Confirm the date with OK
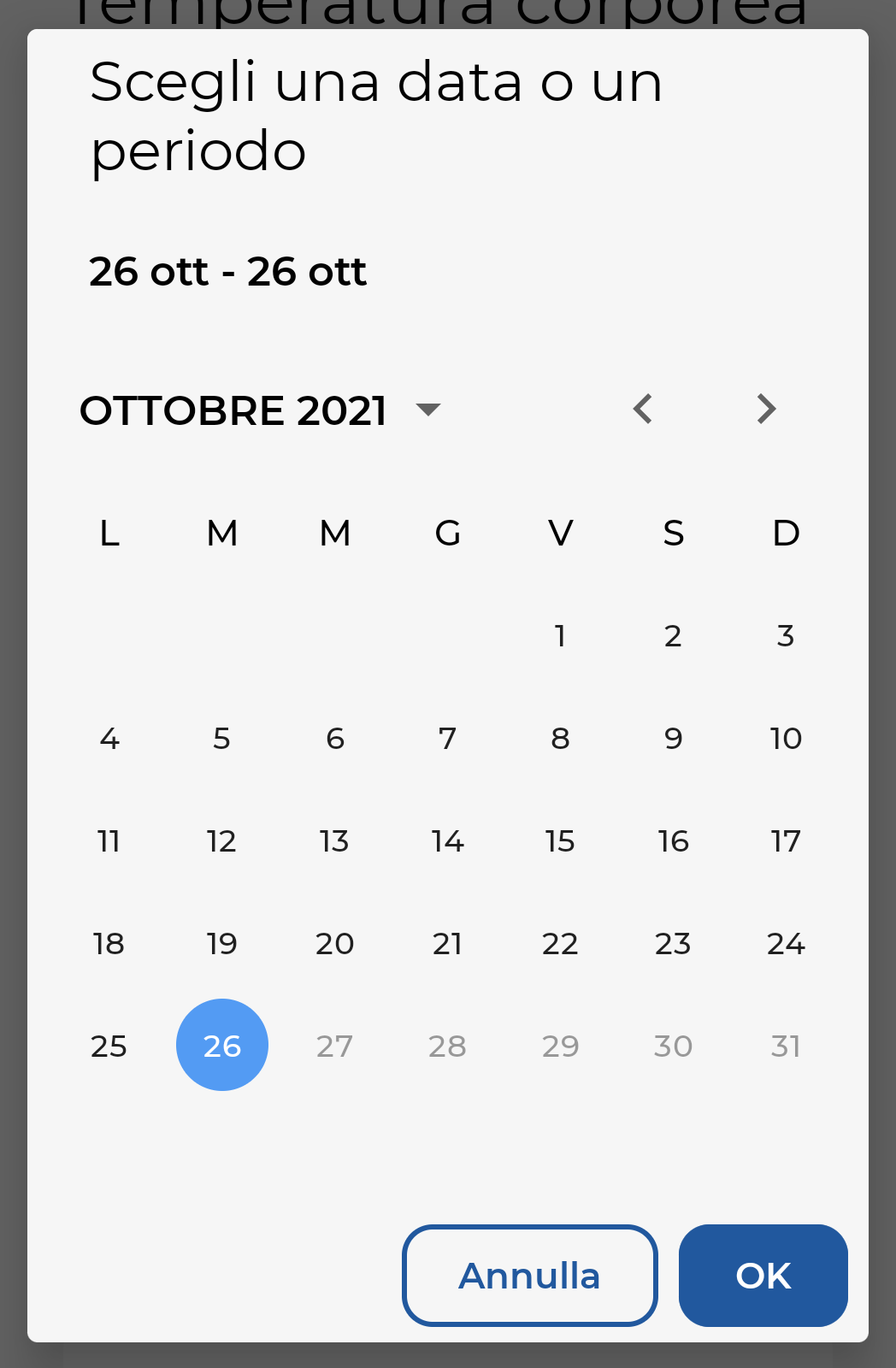This screenshot has width=896, height=1368. 763,1275
